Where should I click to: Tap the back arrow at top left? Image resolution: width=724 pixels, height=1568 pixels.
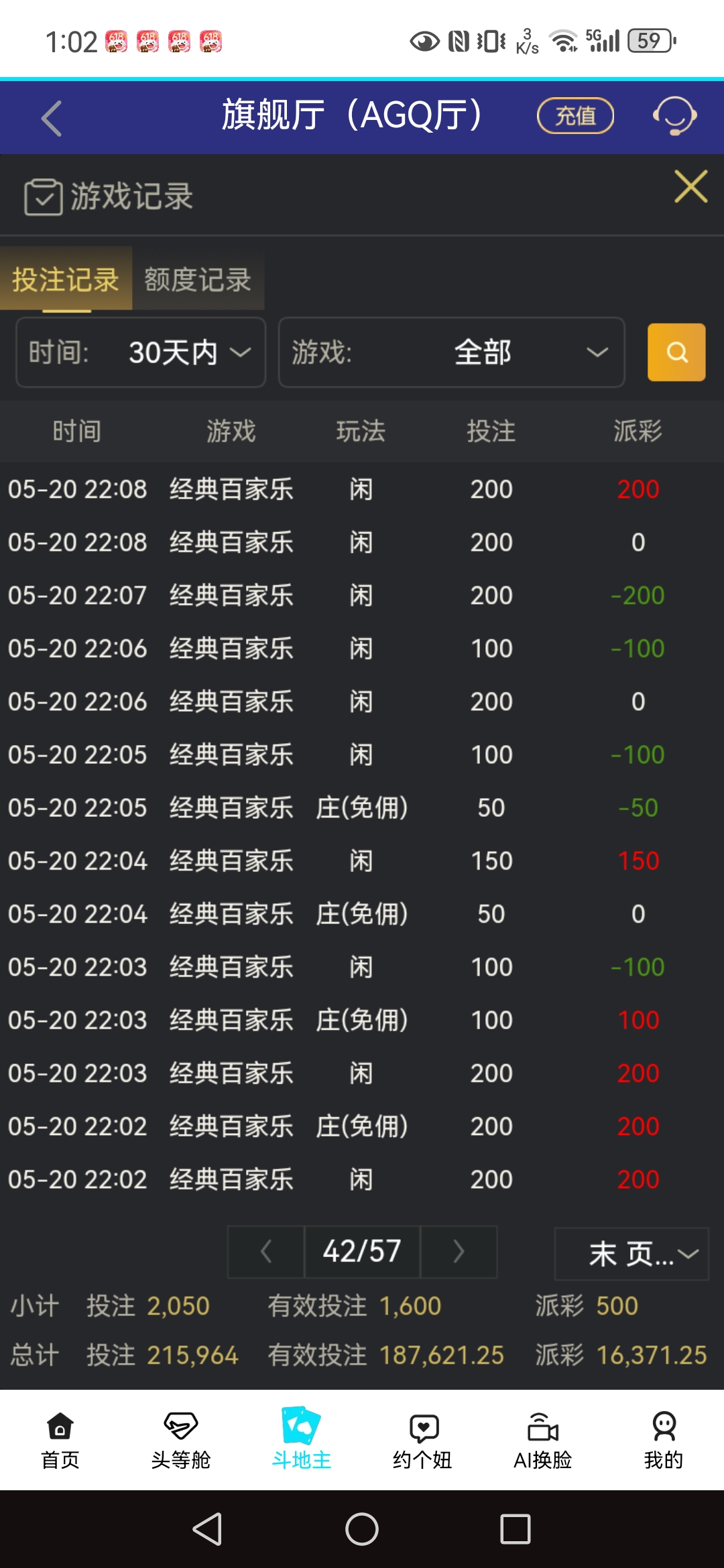pyautogui.click(x=50, y=117)
